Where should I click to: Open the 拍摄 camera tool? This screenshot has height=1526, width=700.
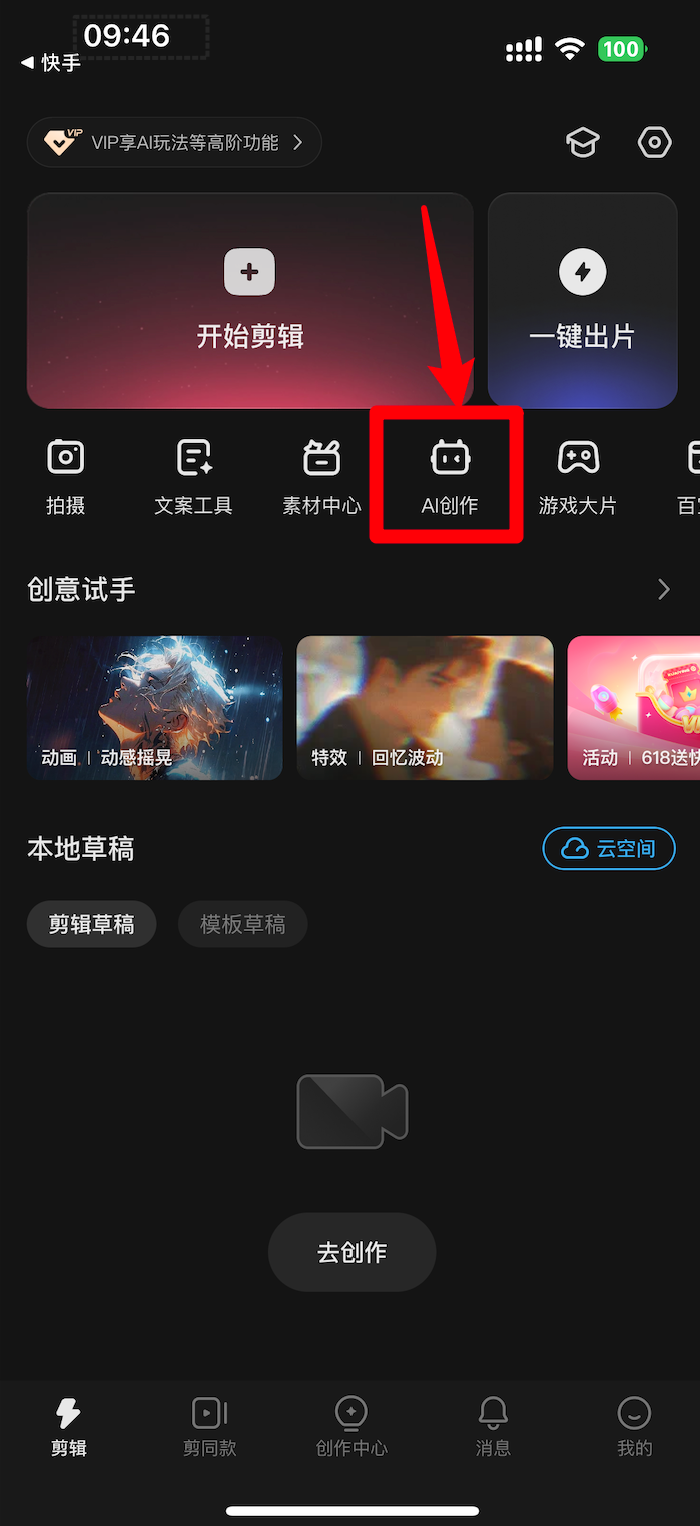point(66,477)
